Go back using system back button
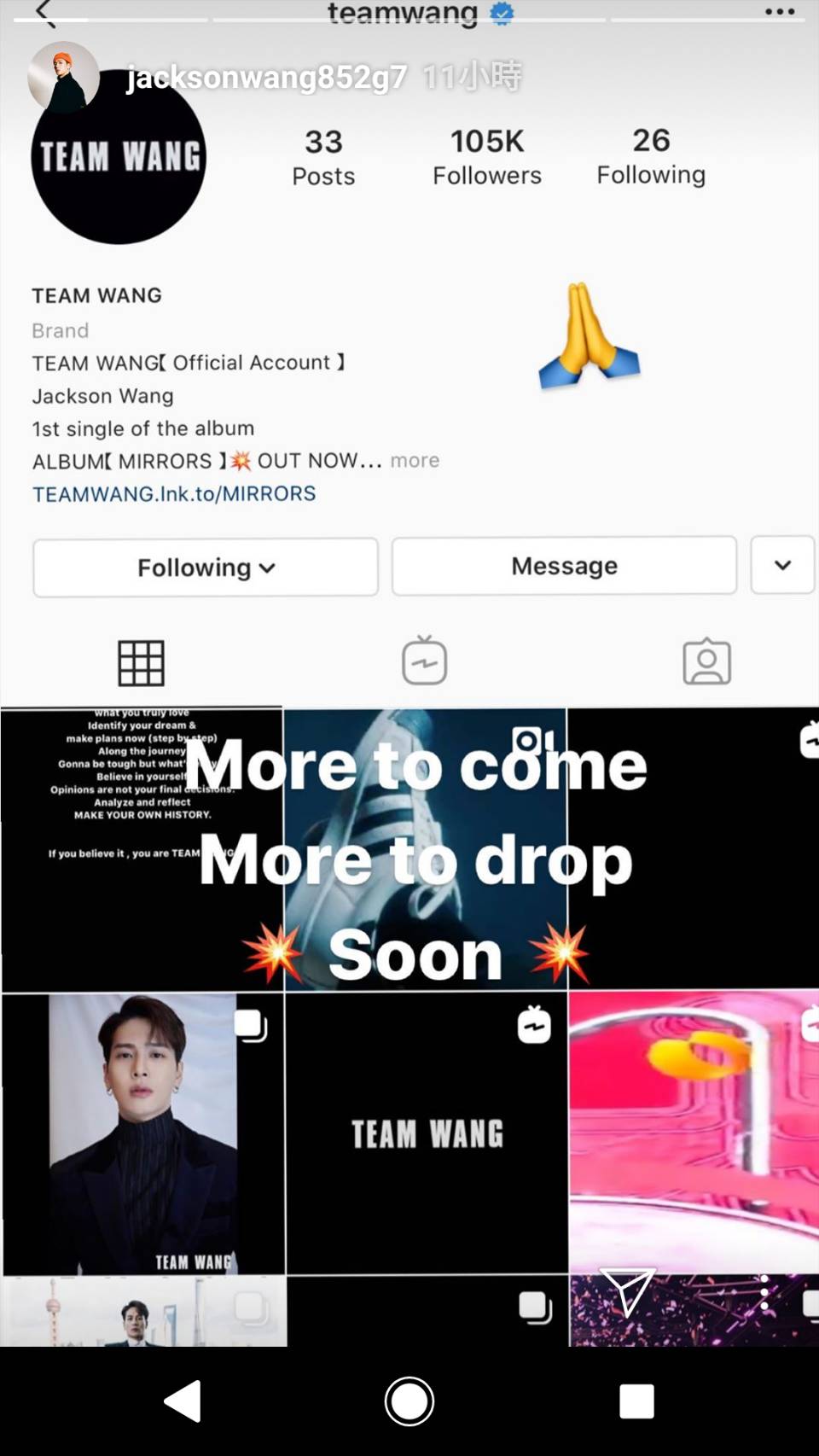 coord(183,1401)
